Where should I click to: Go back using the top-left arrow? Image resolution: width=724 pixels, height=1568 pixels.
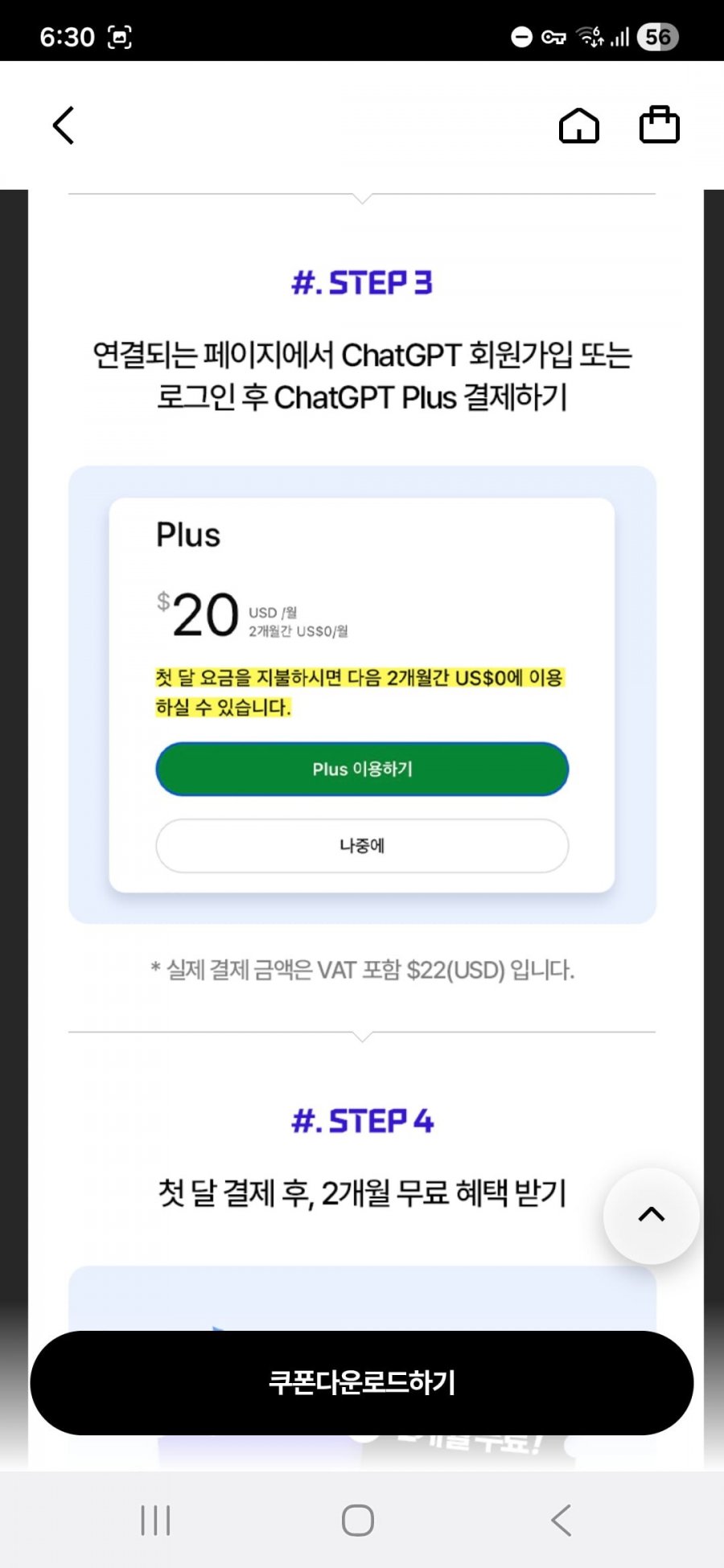[64, 125]
